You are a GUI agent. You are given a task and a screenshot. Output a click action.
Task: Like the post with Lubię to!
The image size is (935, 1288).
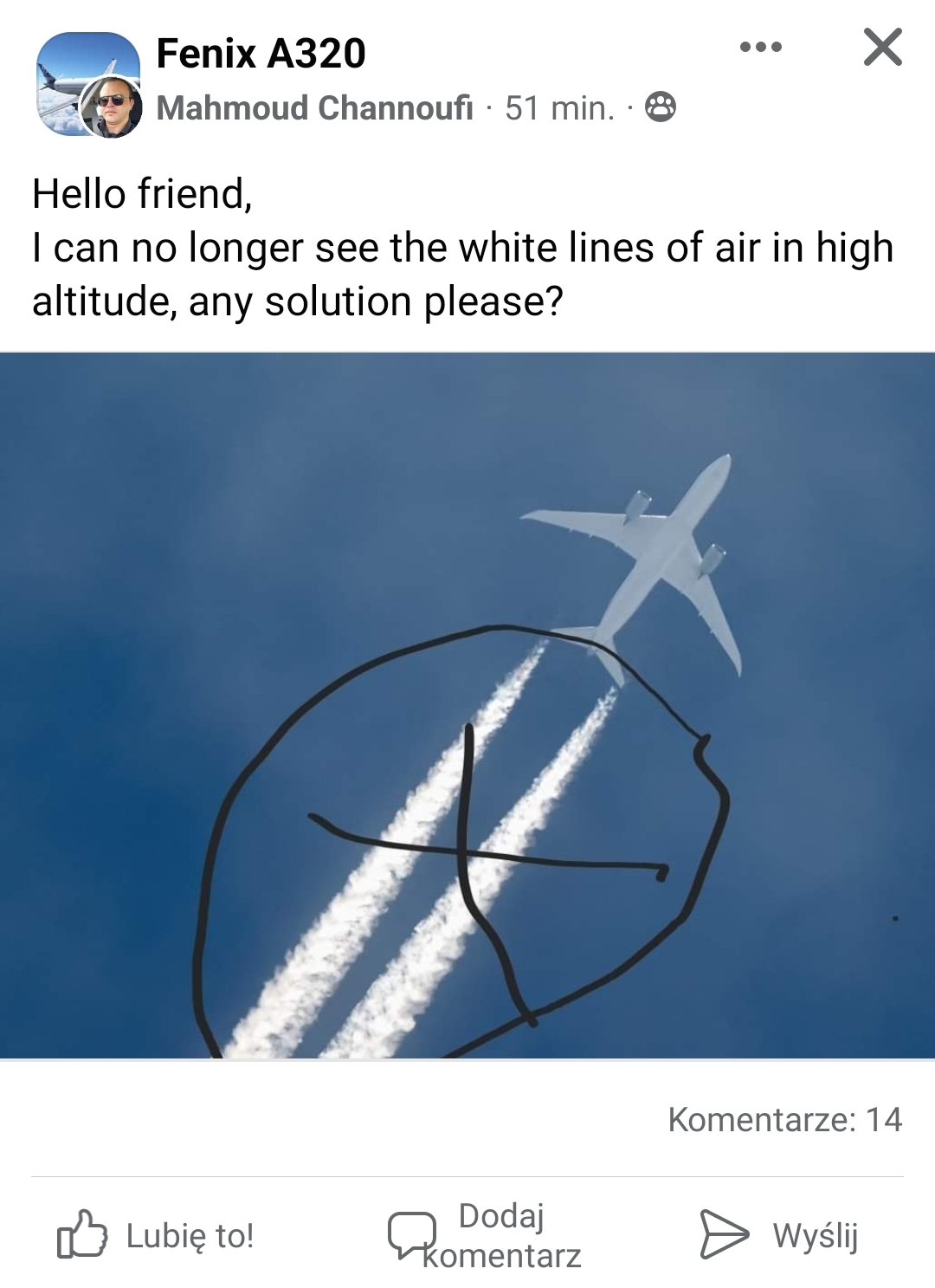(156, 1235)
